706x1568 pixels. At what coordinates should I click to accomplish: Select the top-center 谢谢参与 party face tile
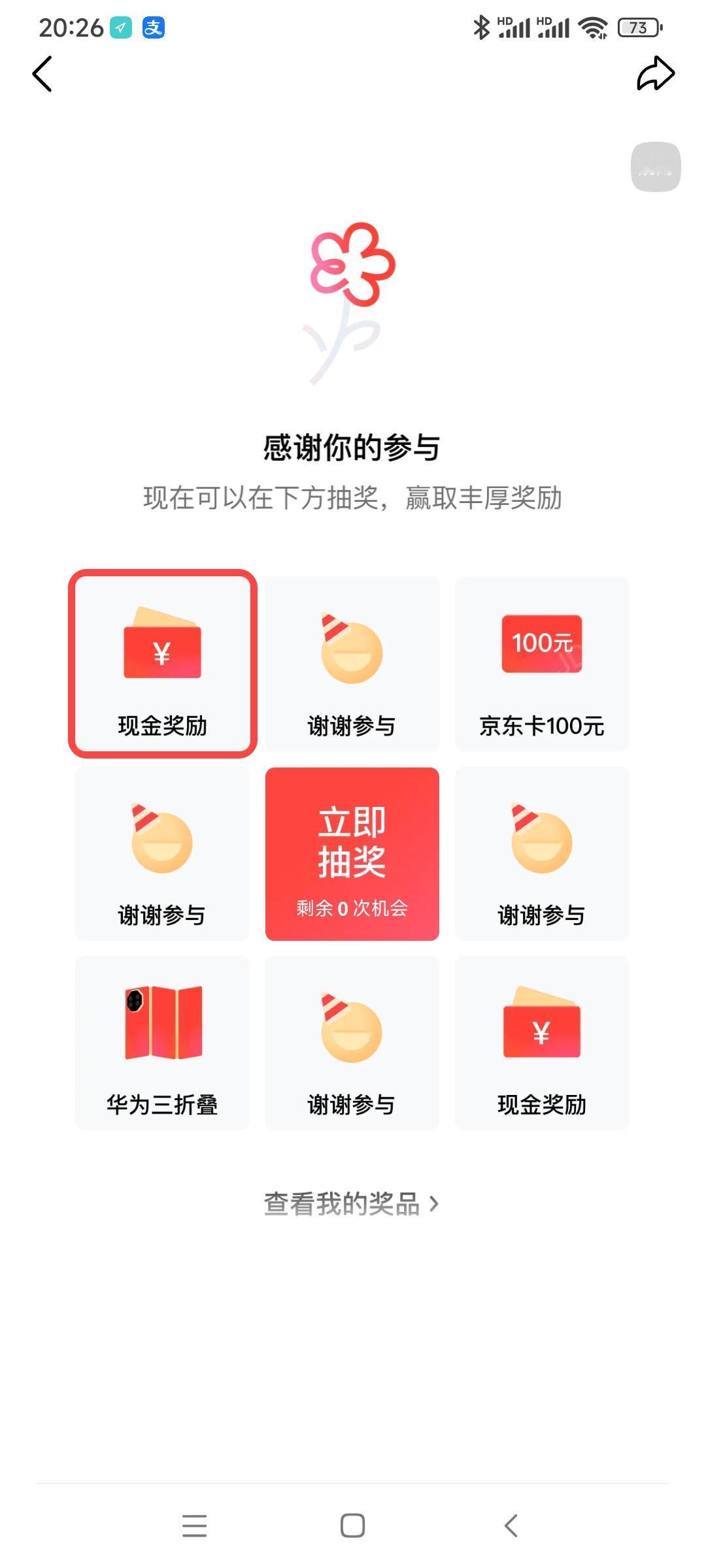(352, 663)
